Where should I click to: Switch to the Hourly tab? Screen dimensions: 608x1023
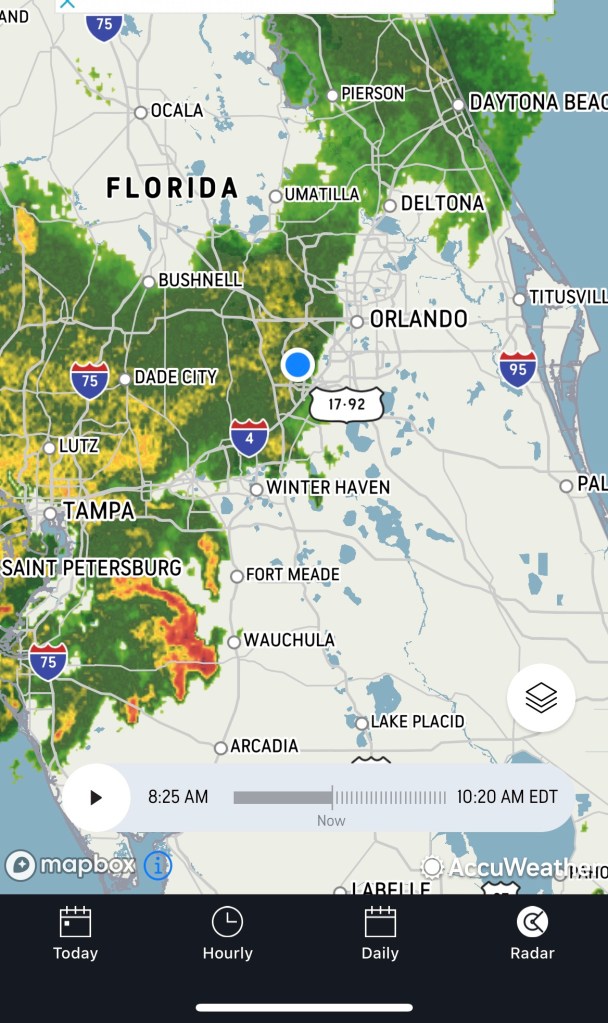[227, 933]
